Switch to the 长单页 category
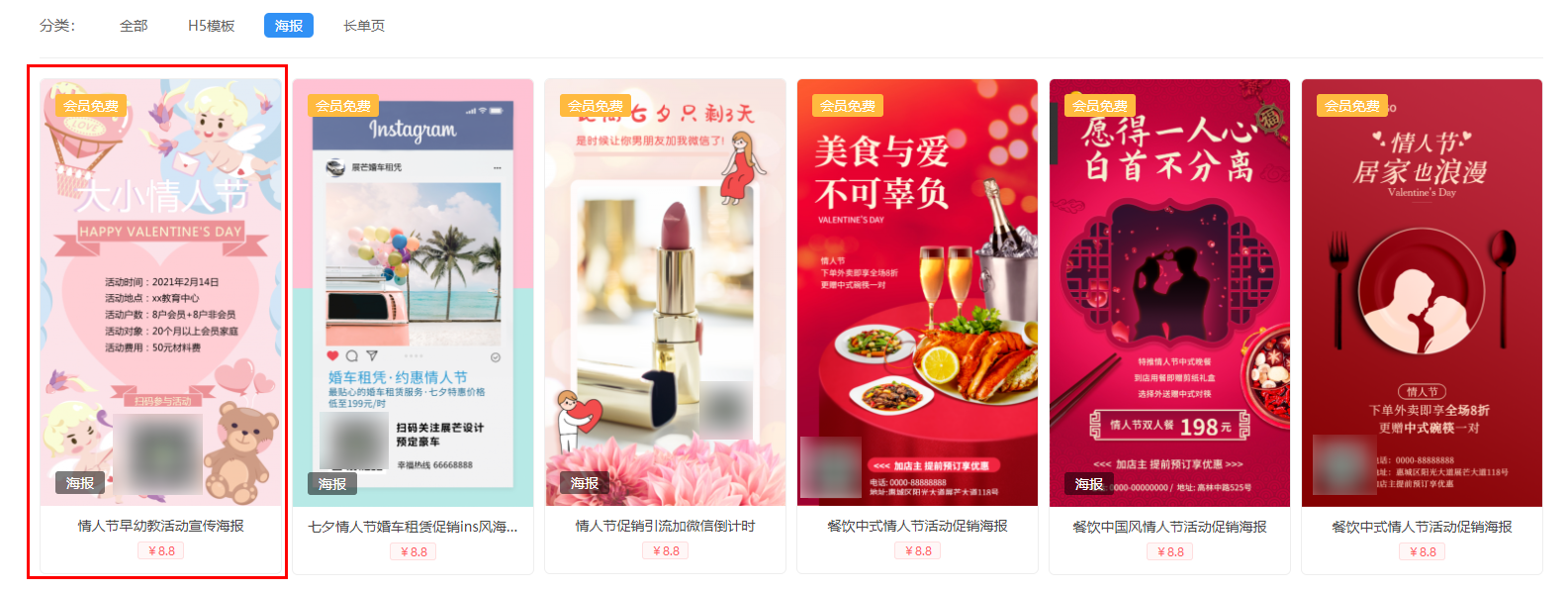The image size is (1568, 591). [x=364, y=26]
